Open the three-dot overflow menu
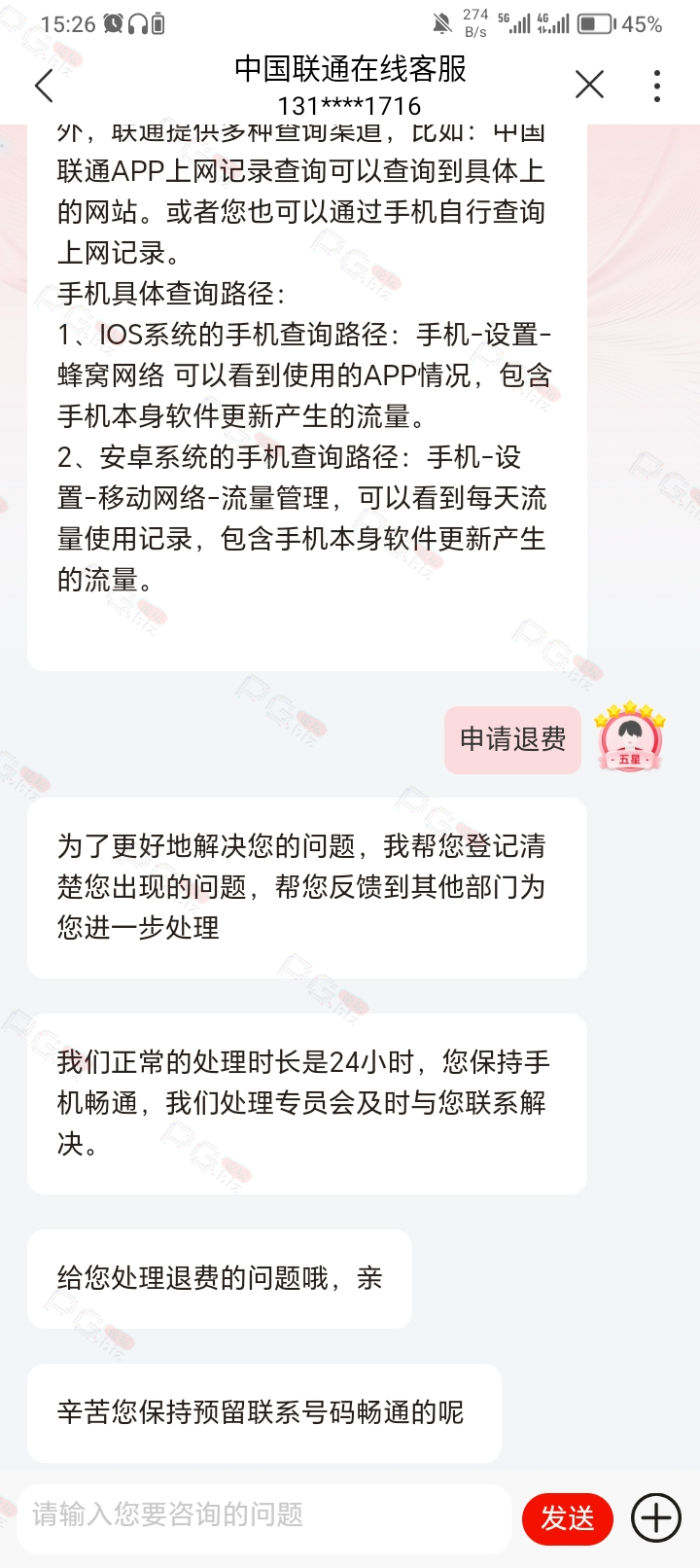The image size is (700, 1568). [x=658, y=86]
